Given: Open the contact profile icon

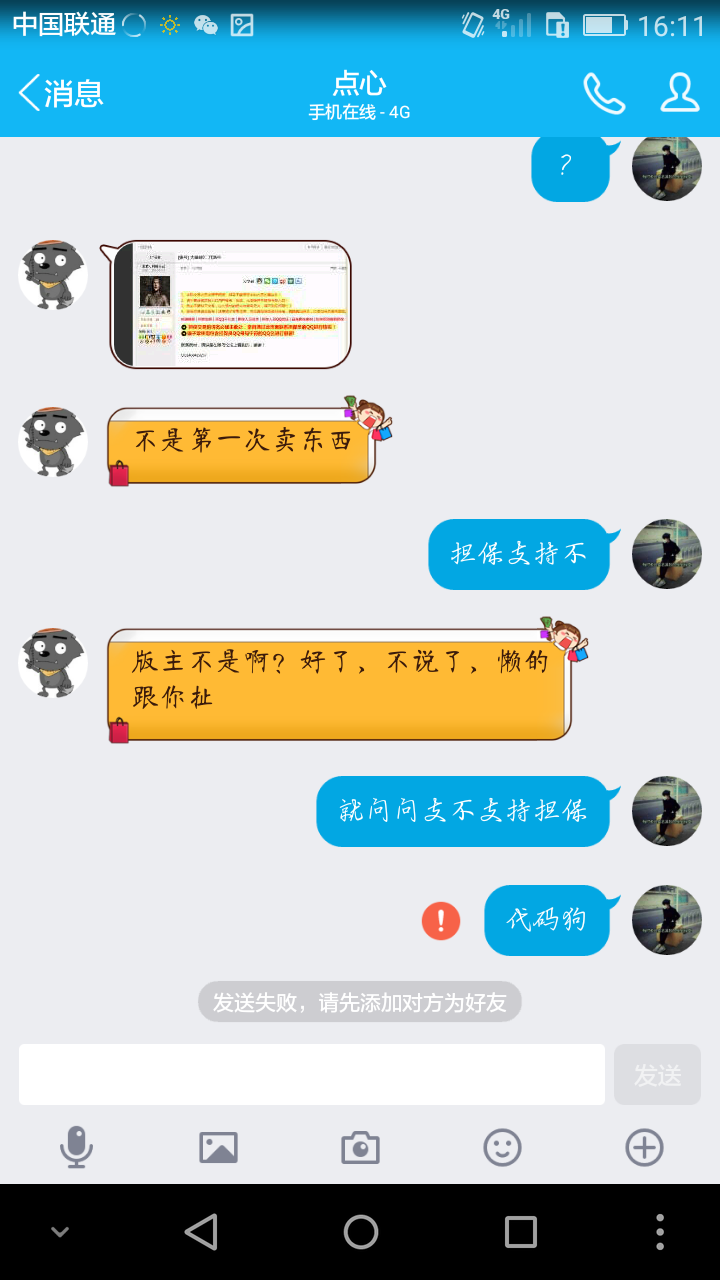Looking at the screenshot, I should [x=680, y=93].
